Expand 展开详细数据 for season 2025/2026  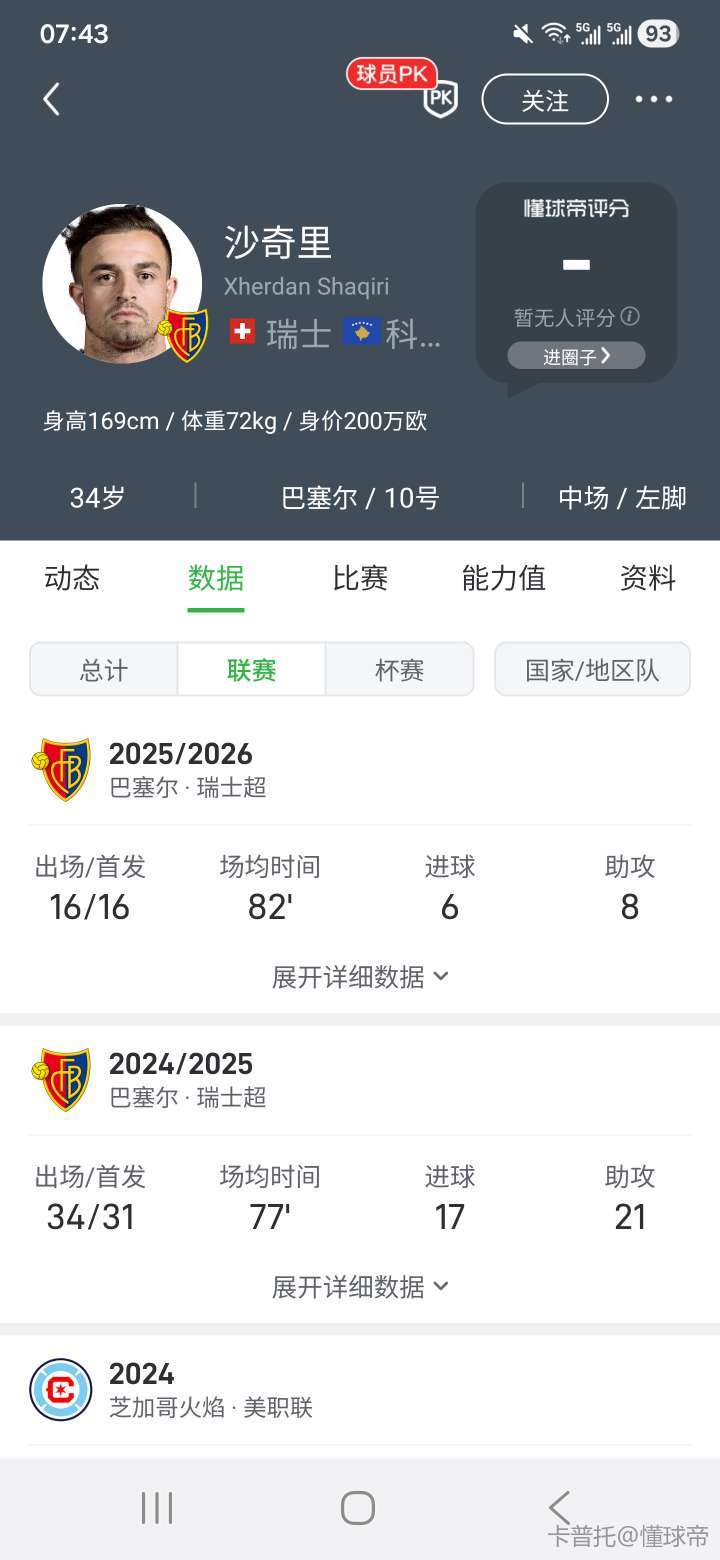(360, 977)
